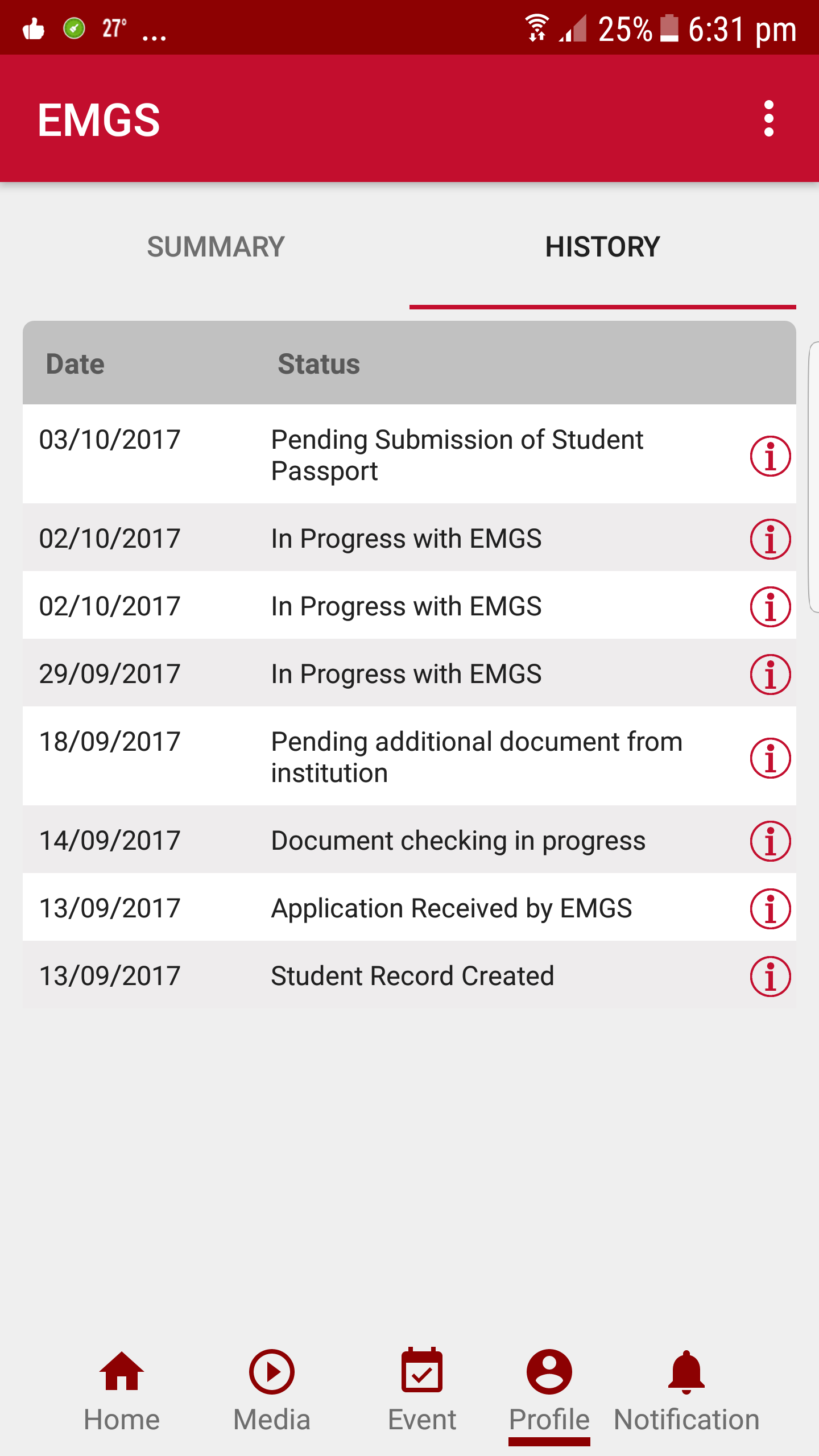819x1456 pixels.
Task: Switch to the Summary tab
Action: tap(216, 247)
